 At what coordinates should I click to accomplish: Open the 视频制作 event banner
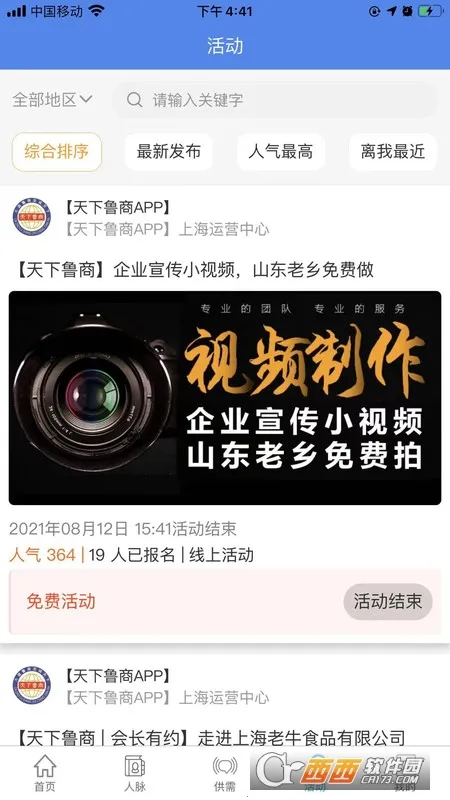coord(225,398)
